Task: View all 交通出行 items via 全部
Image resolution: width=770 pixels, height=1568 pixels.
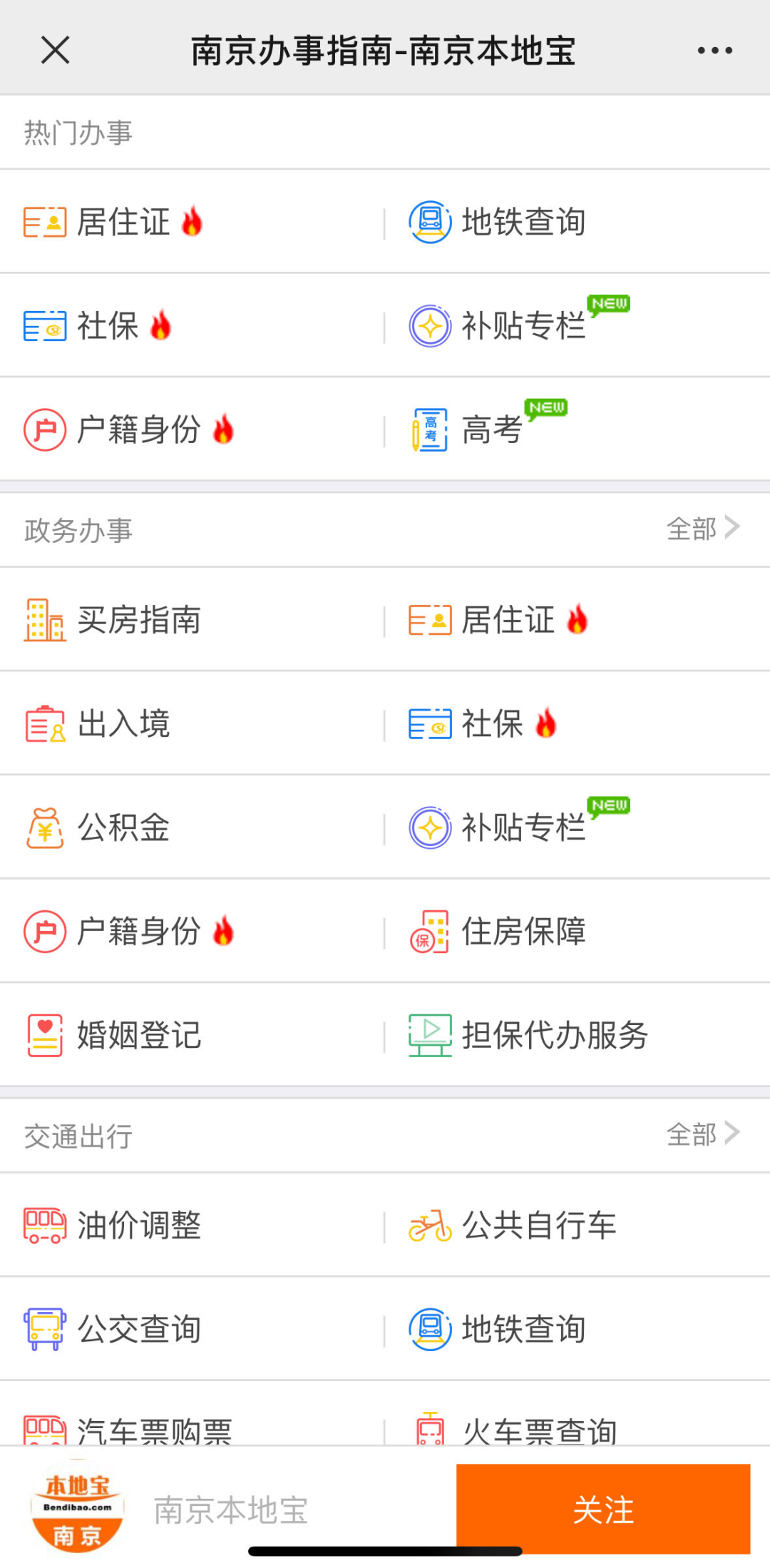Action: pyautogui.click(x=703, y=1134)
